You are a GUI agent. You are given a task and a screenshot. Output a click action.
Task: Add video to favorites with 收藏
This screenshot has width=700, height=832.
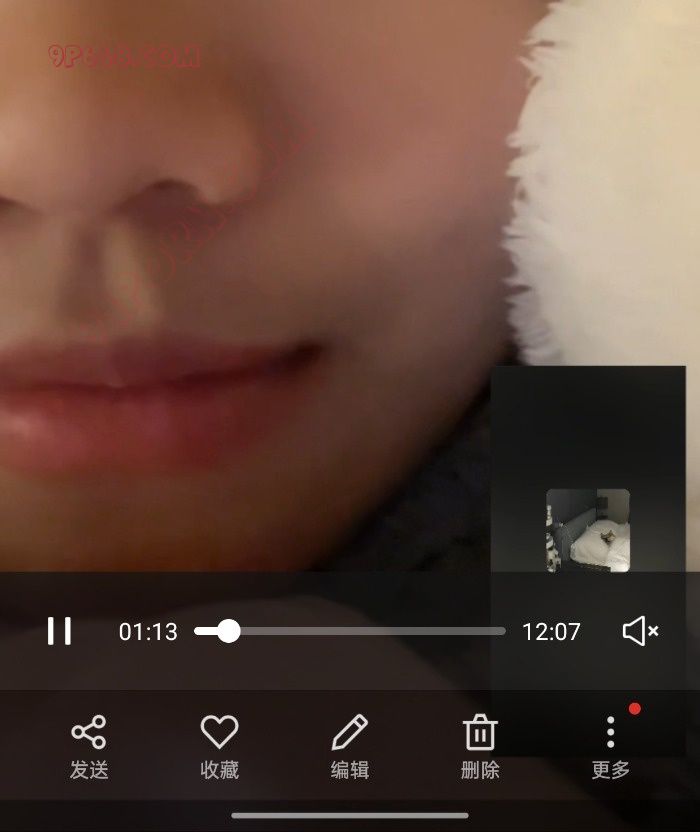[219, 746]
